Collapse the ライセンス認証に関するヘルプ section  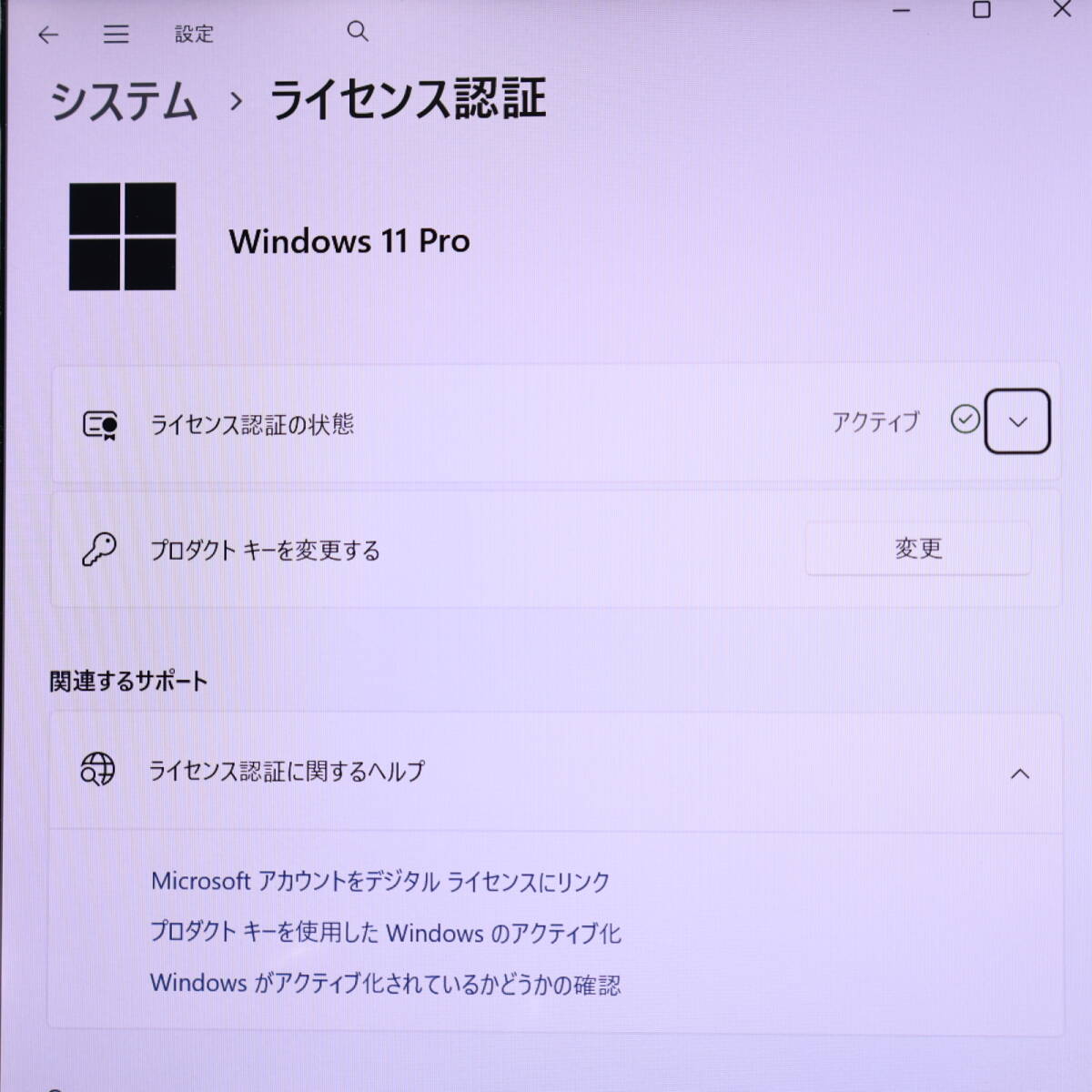(1019, 773)
